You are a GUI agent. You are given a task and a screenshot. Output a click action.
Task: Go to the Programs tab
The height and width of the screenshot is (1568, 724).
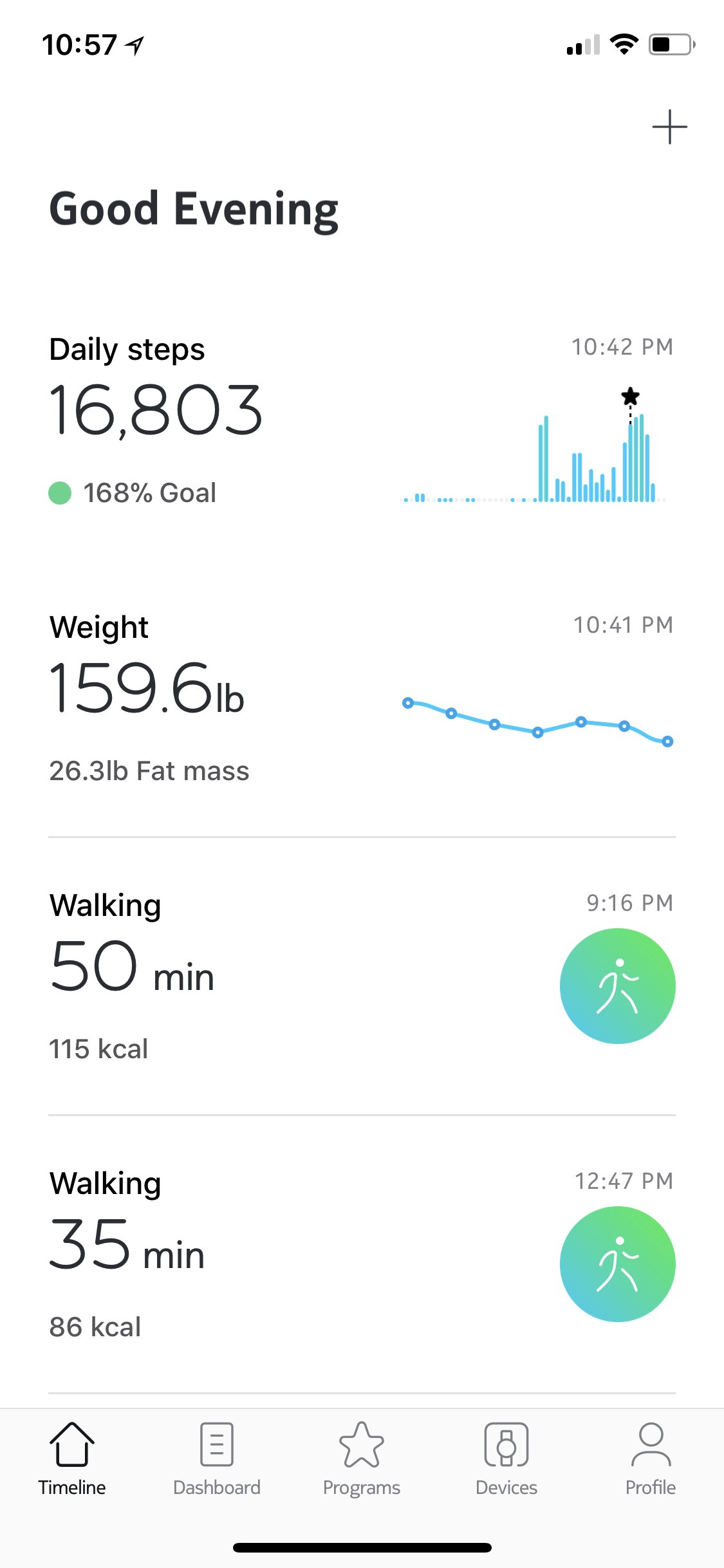tap(362, 1459)
